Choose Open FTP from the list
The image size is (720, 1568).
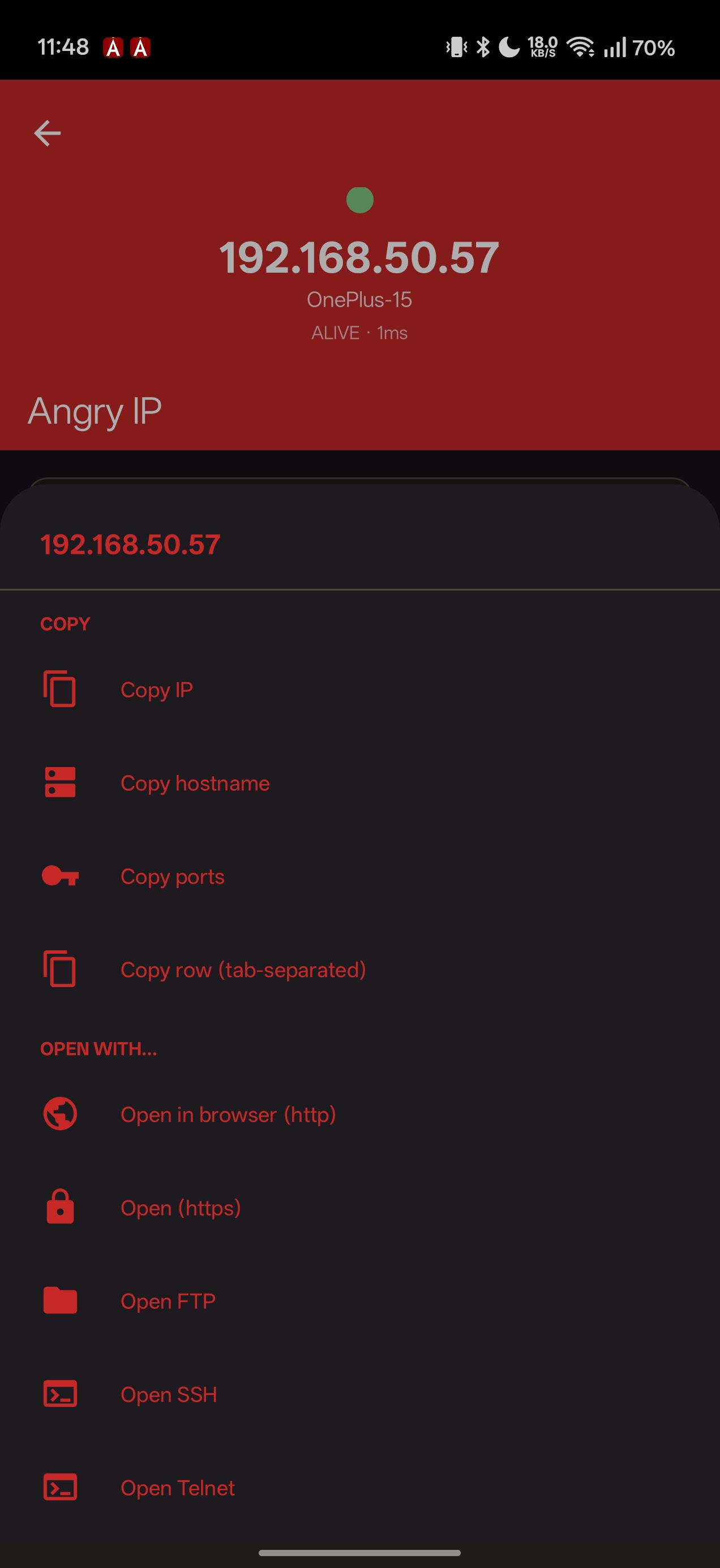(x=168, y=1301)
